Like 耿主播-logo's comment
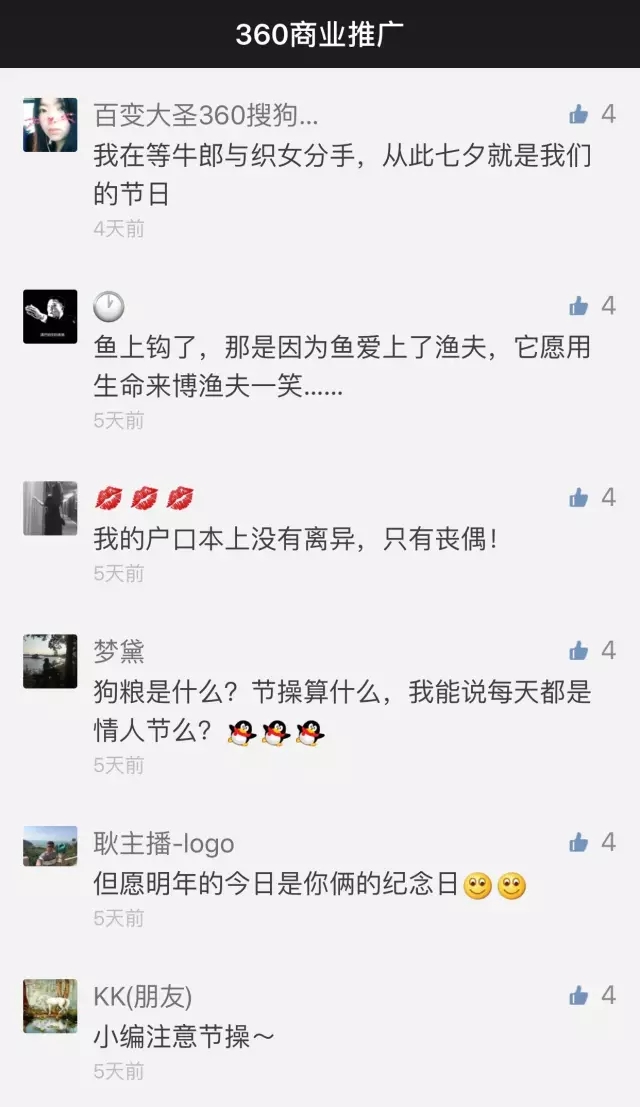This screenshot has width=640, height=1107. (579, 843)
